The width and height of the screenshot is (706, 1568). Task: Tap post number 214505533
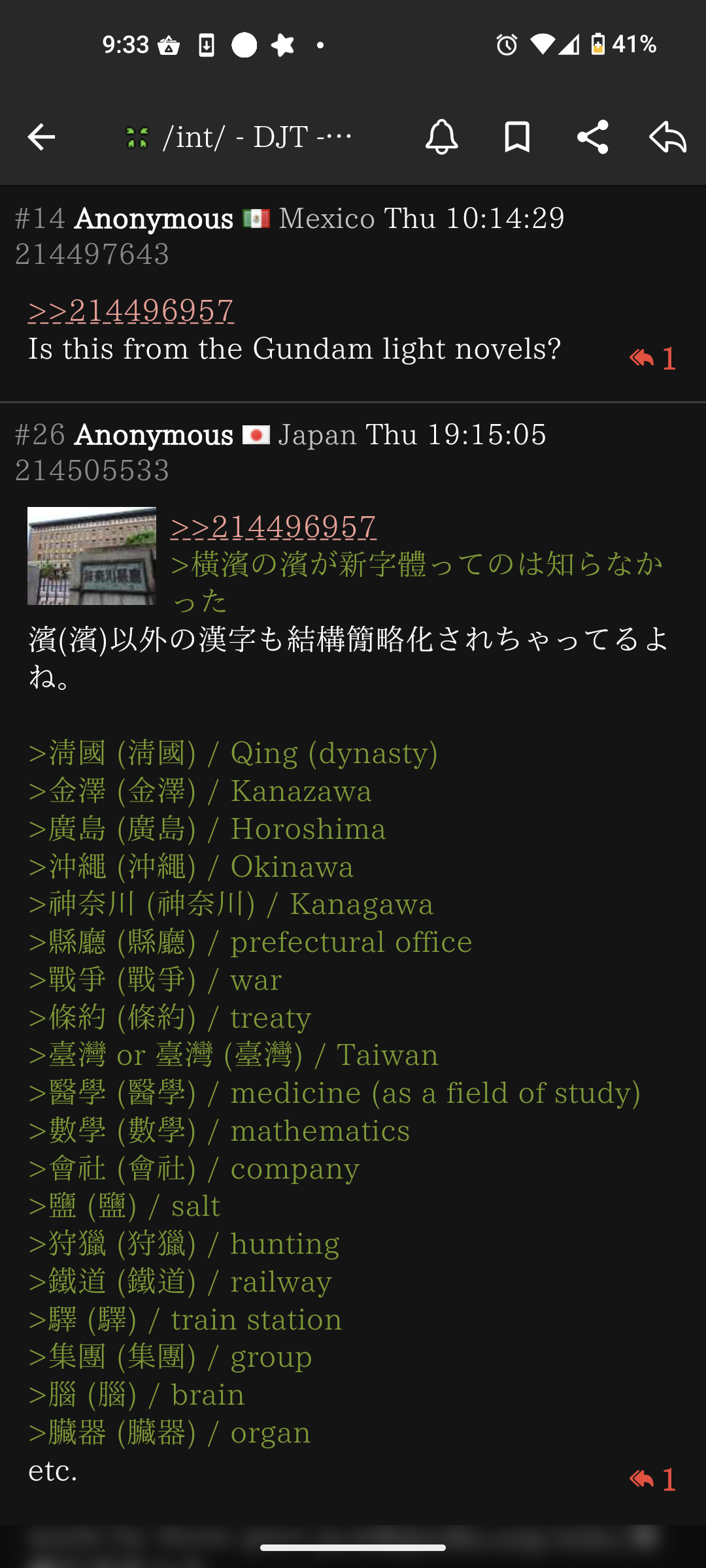(92, 470)
